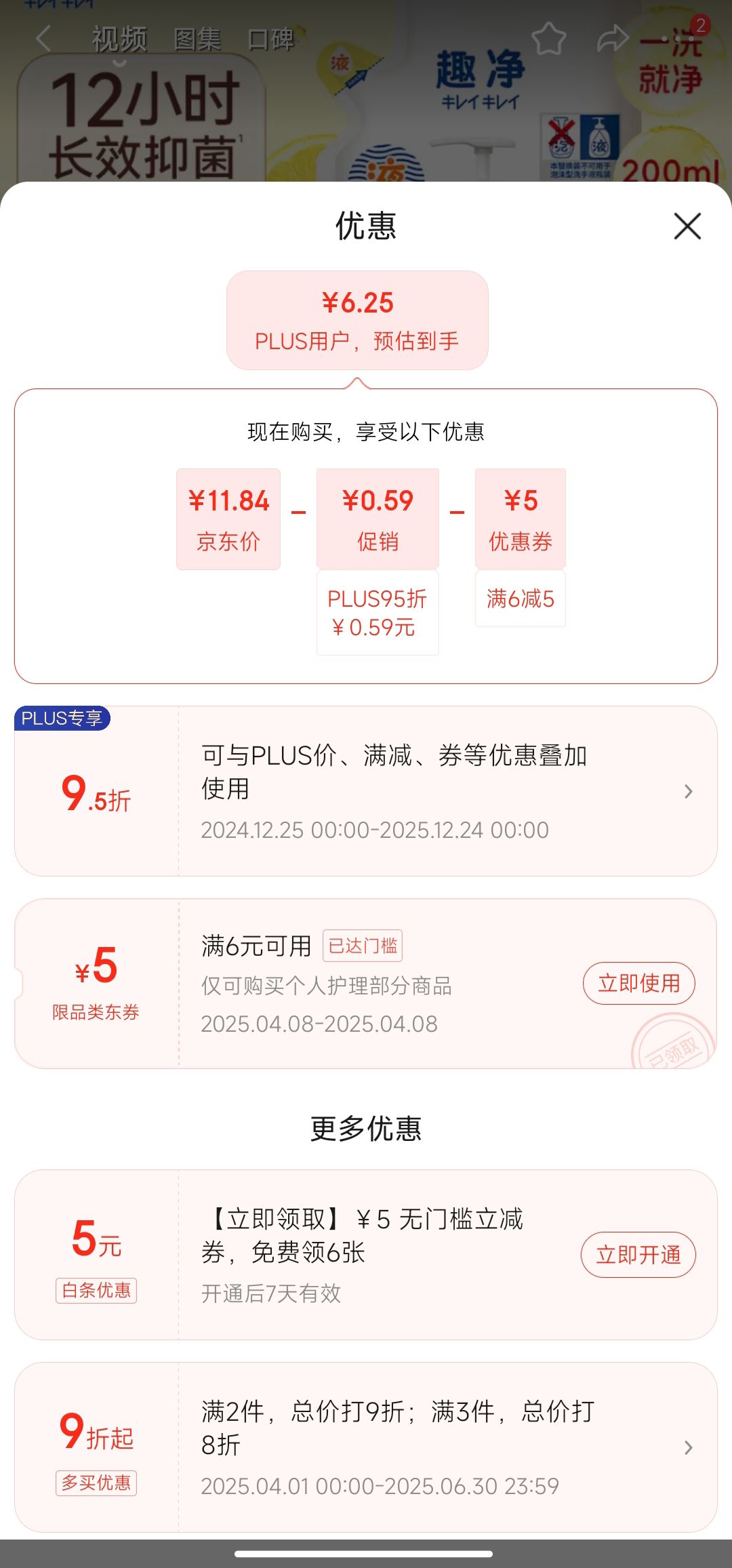
Task: Tap 立即使用 on the ¥5 coupon
Action: 638,983
